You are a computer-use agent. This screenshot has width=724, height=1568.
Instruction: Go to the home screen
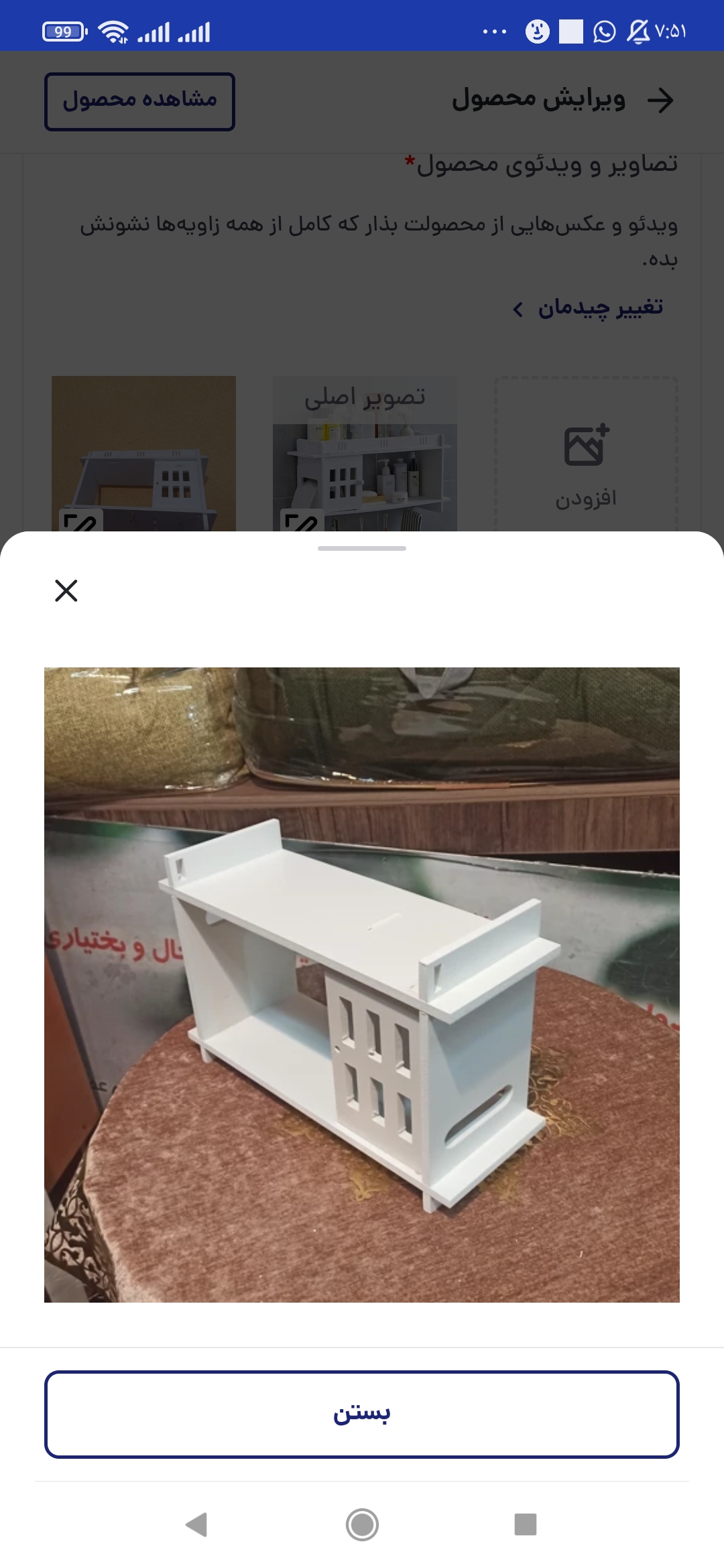point(362,1524)
